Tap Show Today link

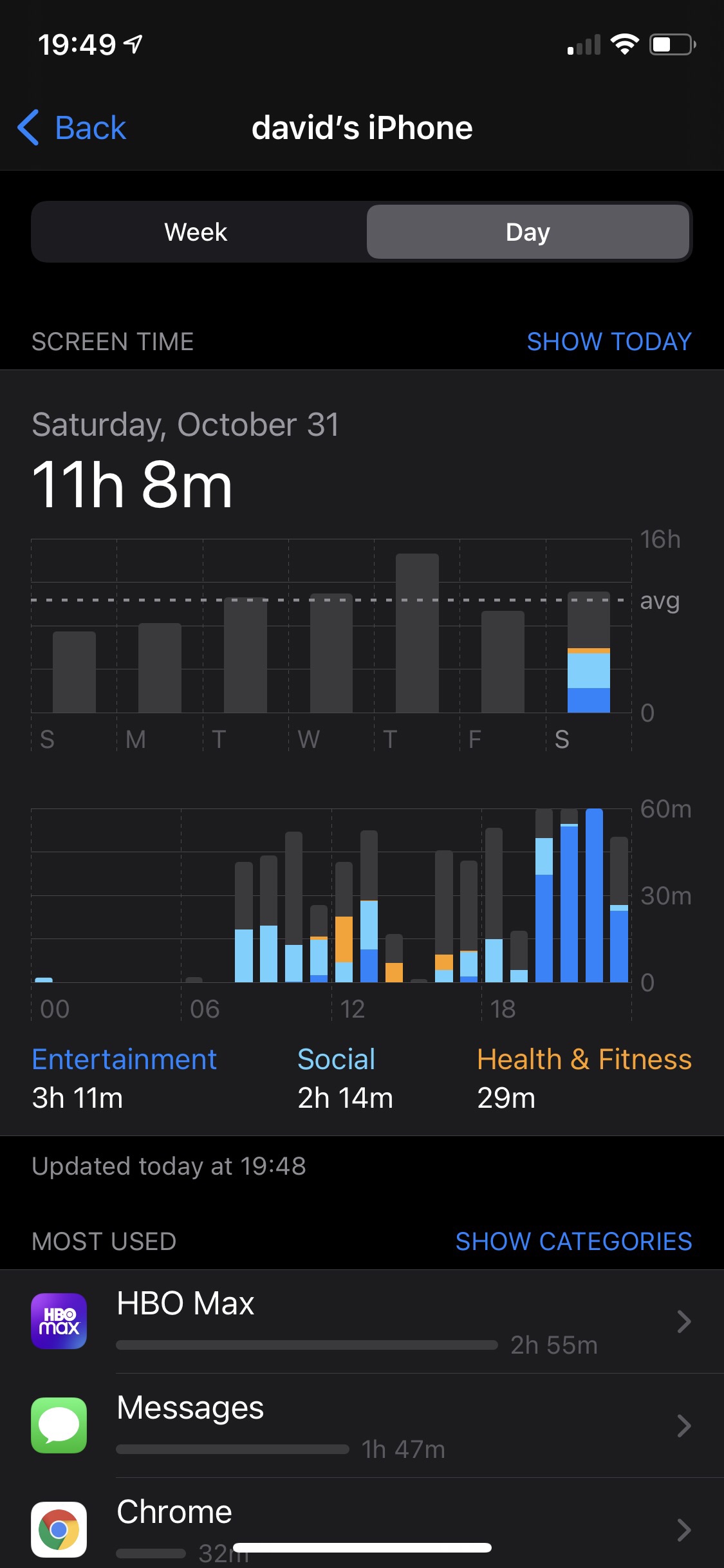click(x=609, y=342)
